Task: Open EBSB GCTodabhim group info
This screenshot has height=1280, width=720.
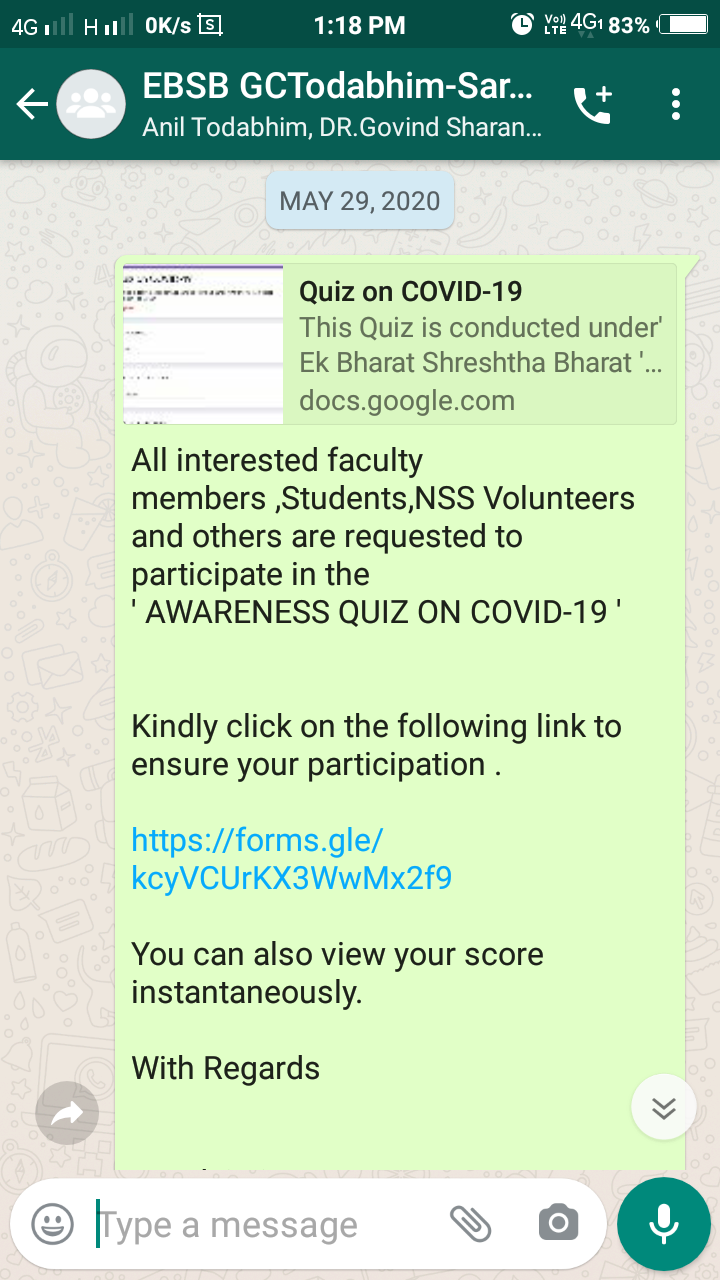Action: (340, 104)
